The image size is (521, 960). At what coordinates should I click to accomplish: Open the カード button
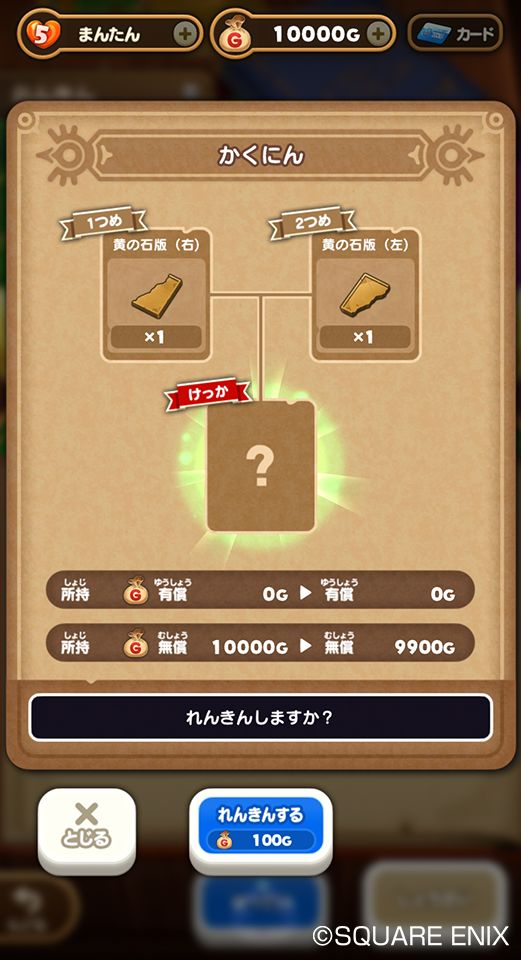coord(455,34)
